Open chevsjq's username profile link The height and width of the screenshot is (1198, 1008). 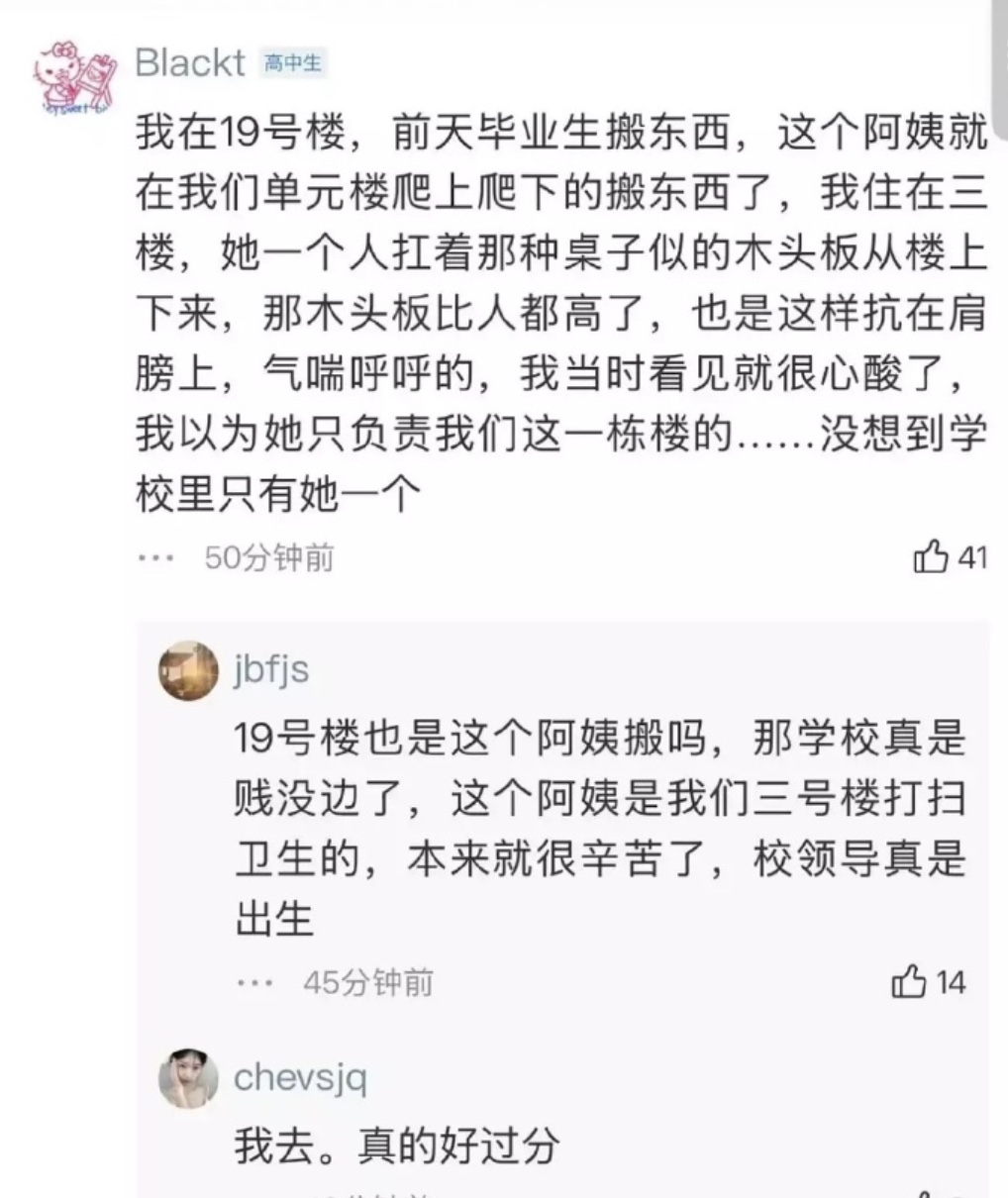(x=300, y=1077)
